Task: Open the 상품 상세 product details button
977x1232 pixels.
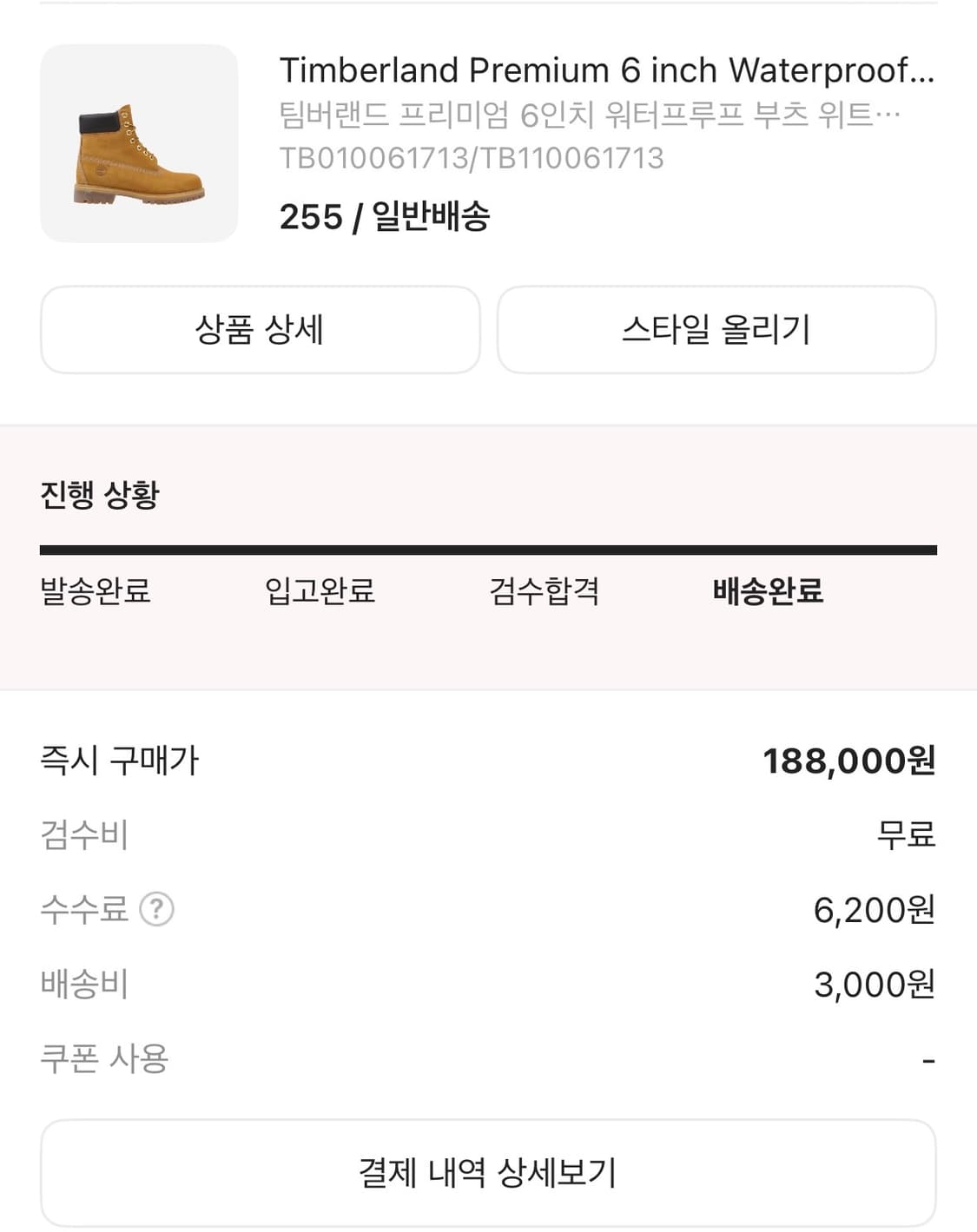Action: pos(260,330)
